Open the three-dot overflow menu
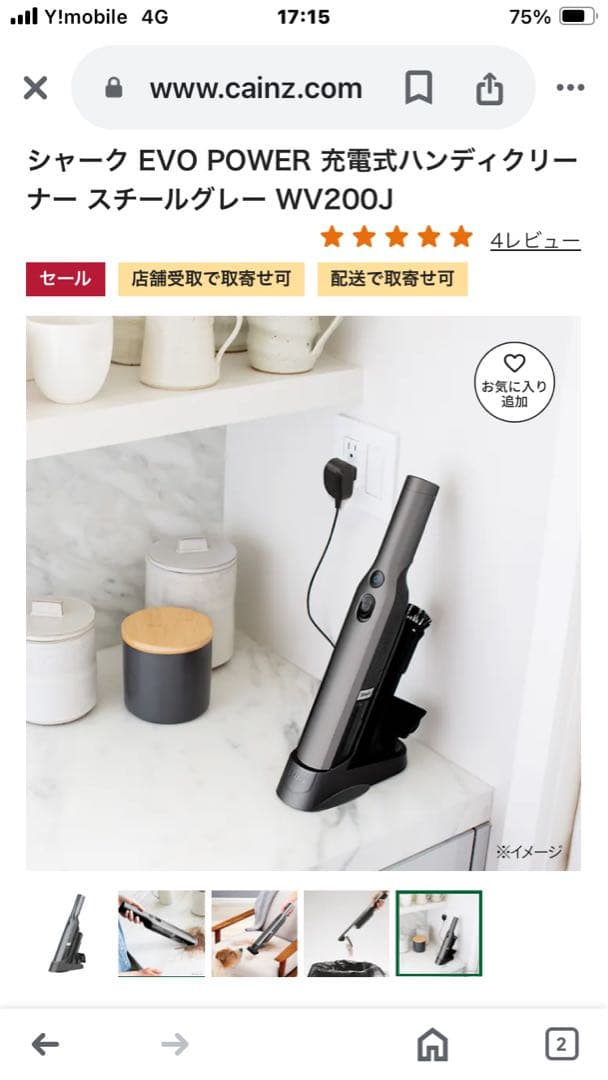The height and width of the screenshot is (1080, 608). coord(570,88)
